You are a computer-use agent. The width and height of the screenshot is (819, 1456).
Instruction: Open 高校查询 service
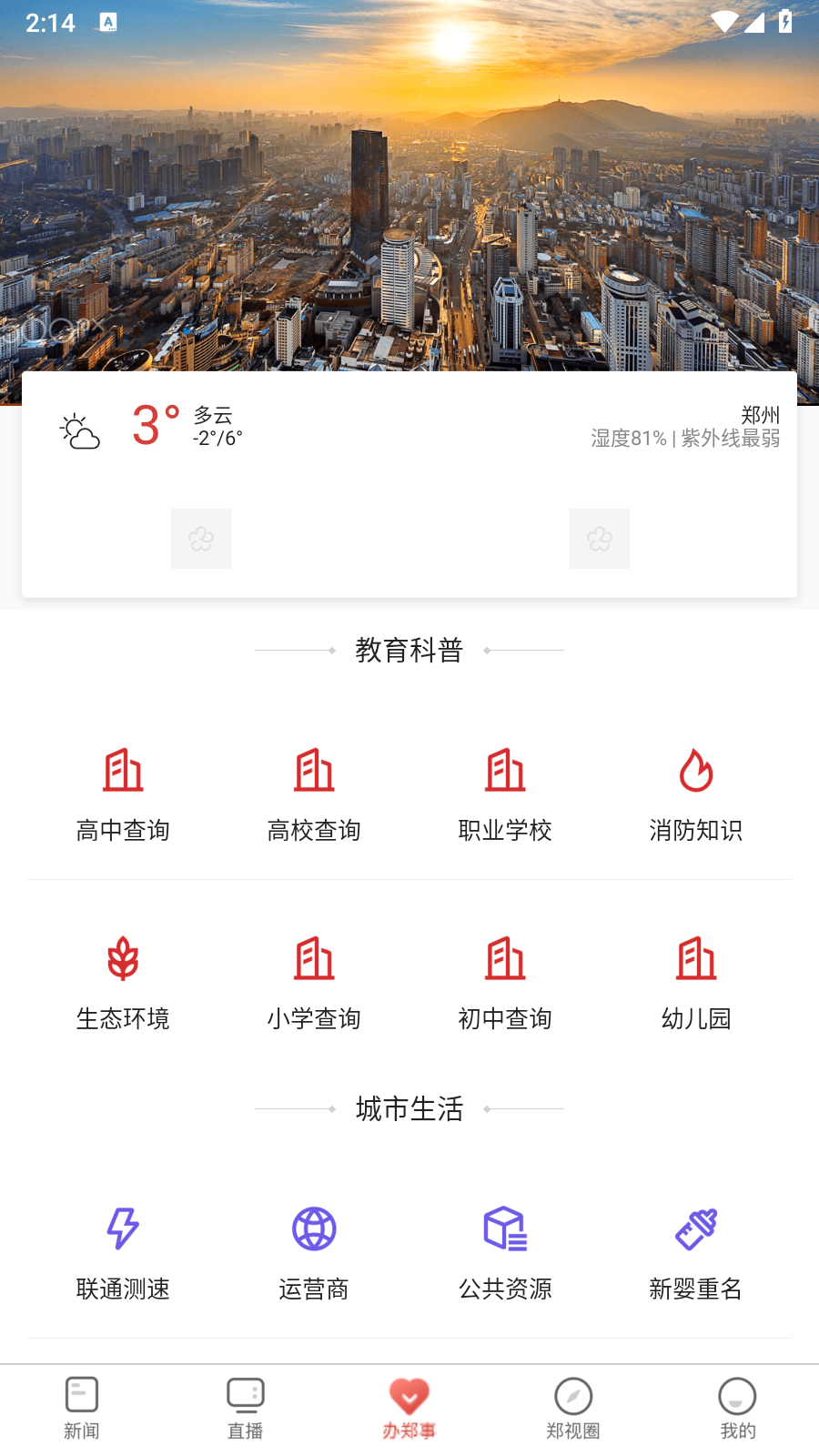(x=314, y=794)
